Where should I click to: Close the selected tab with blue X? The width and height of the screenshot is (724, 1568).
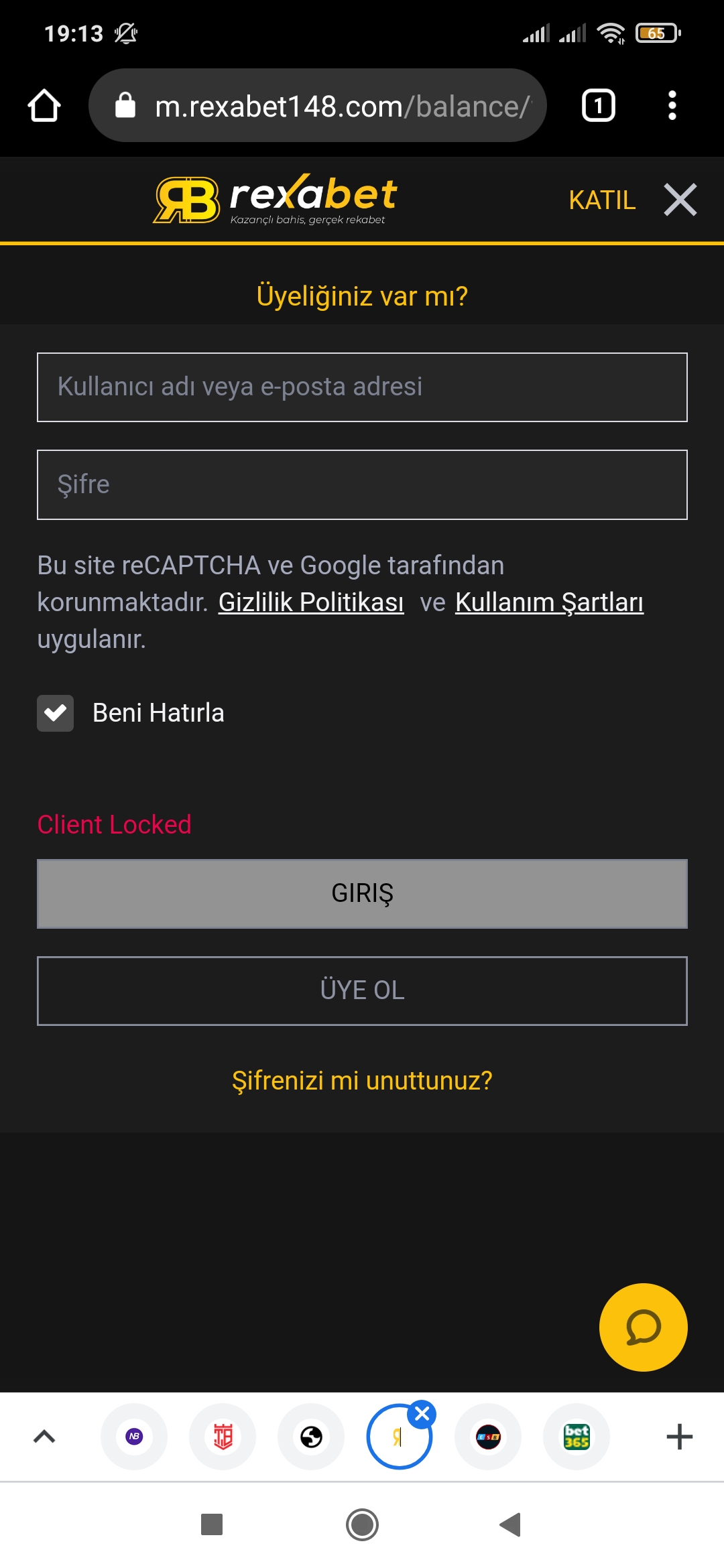pos(422,1414)
